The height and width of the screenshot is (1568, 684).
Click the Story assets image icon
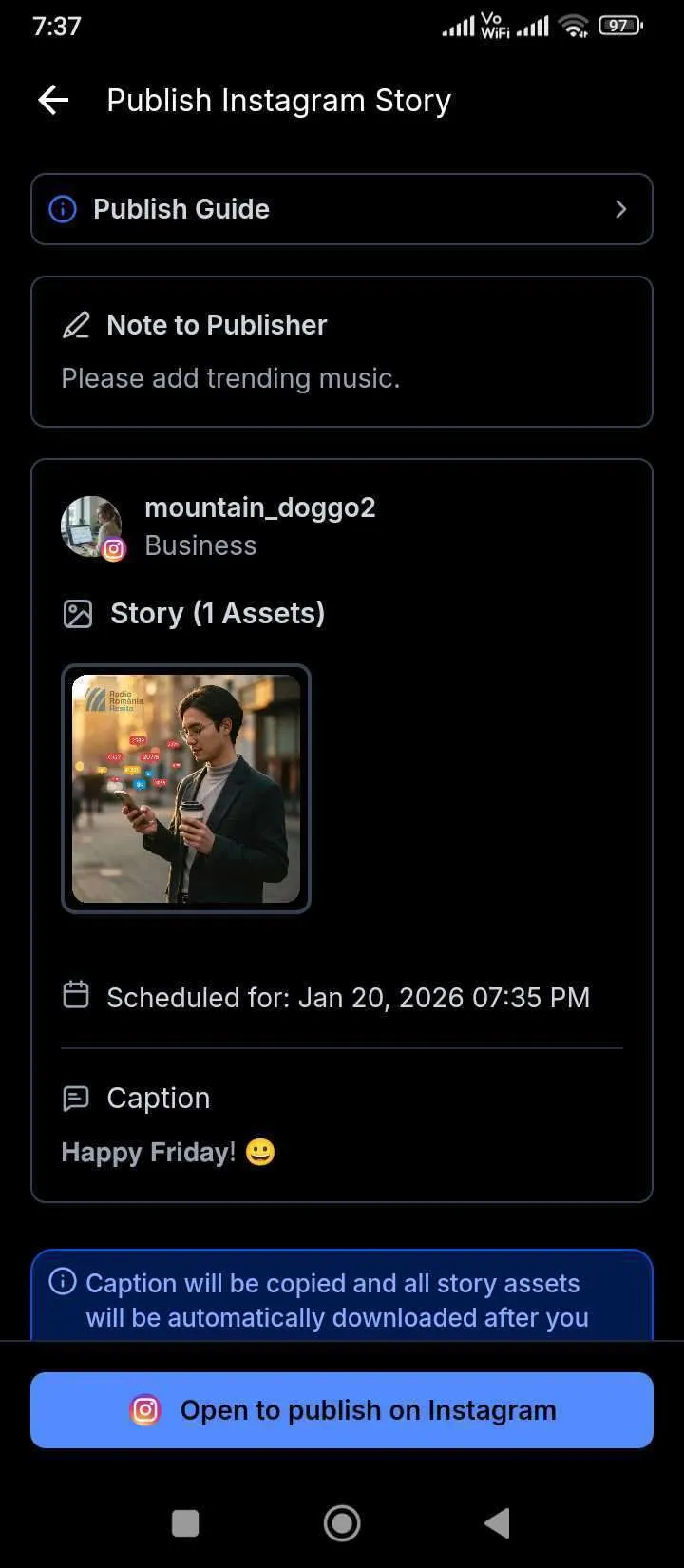(76, 613)
